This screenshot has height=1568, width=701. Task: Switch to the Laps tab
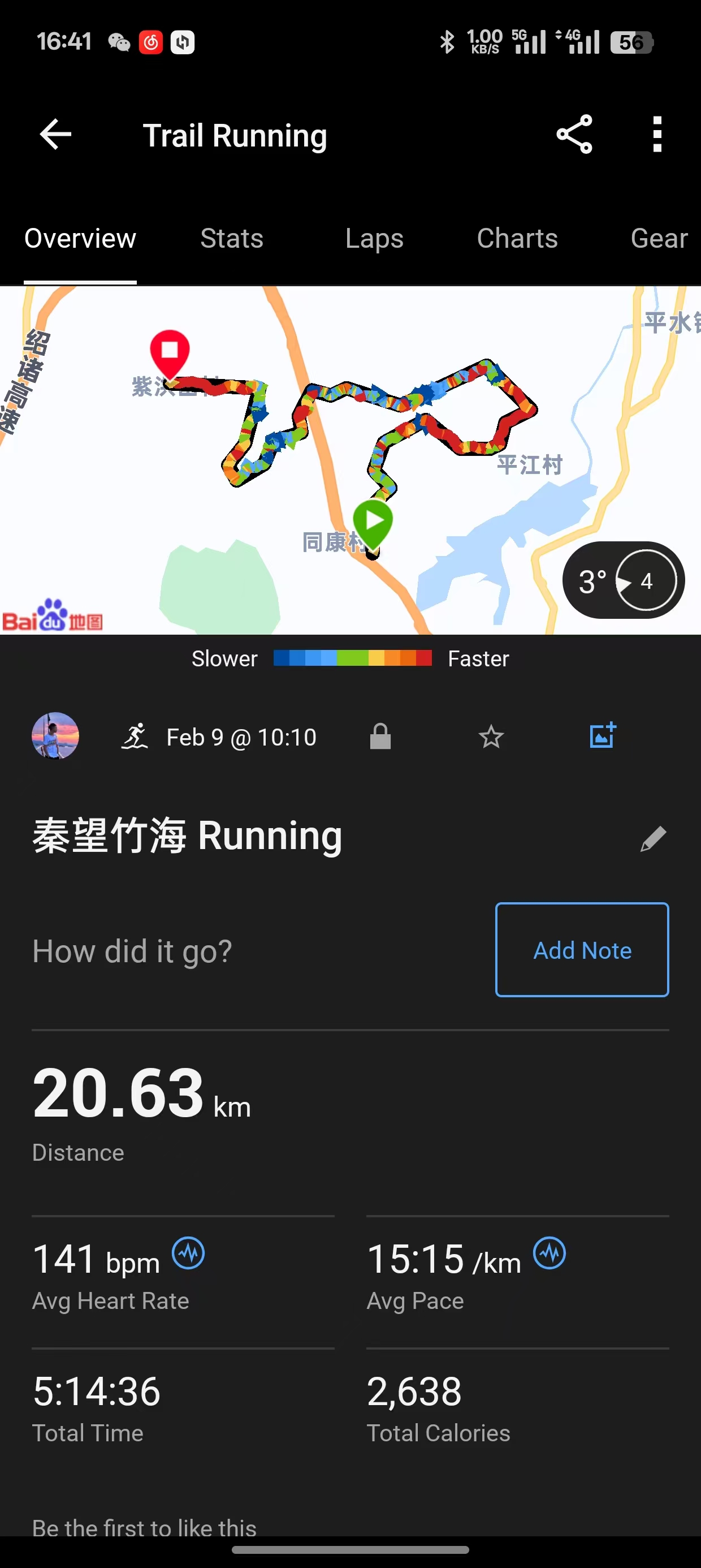click(374, 239)
